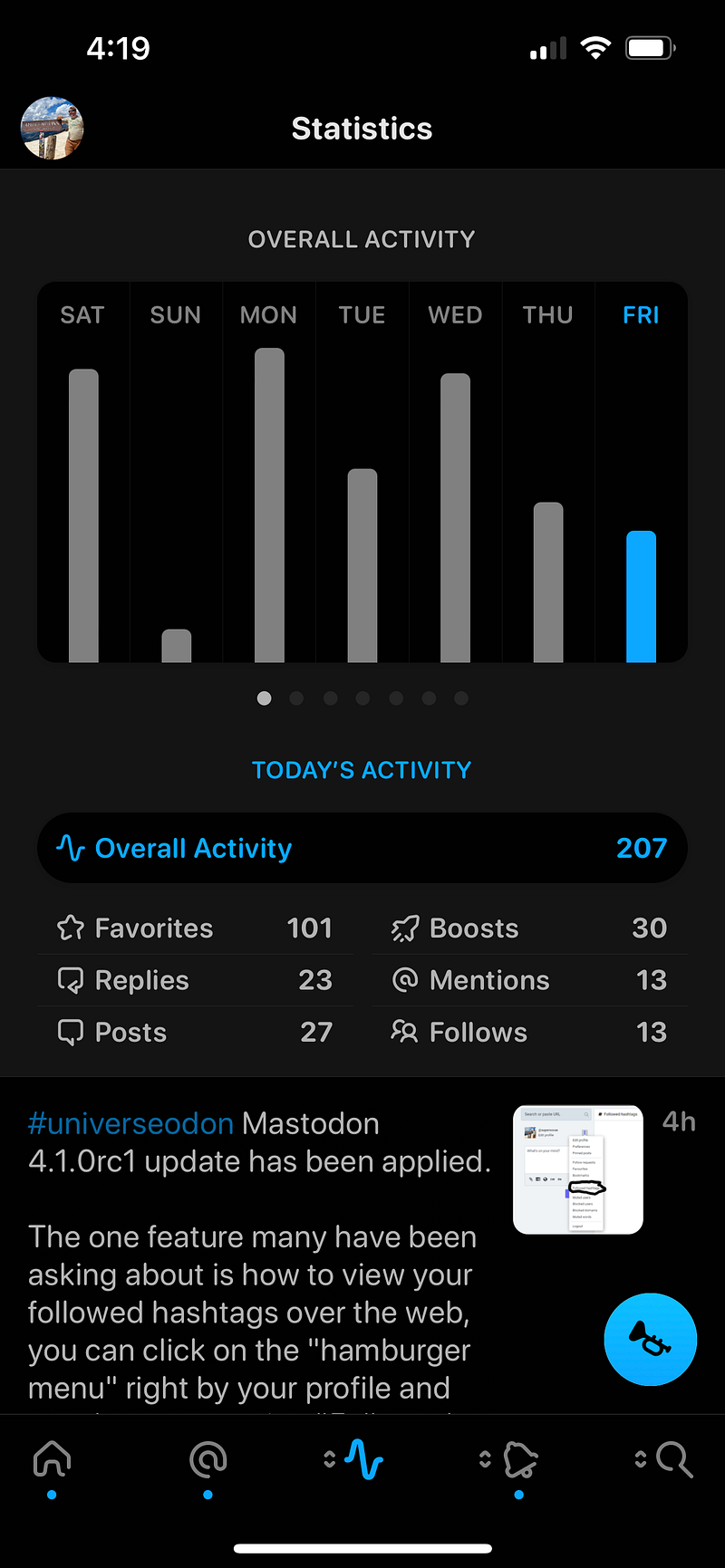
Task: Open the post's attached image thumbnail
Action: 578,1169
